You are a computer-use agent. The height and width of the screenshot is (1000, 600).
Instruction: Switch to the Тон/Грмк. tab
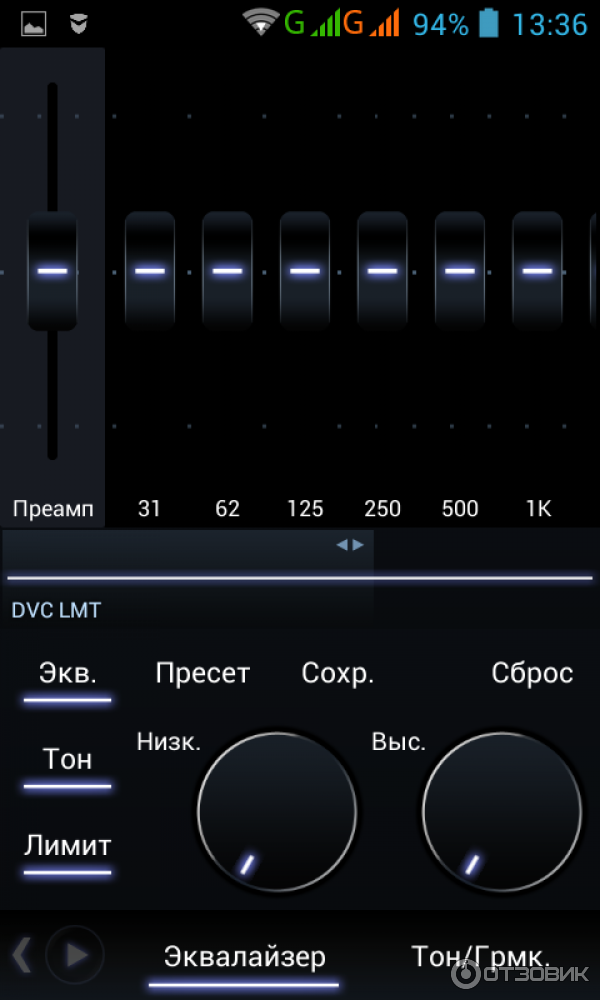480,957
